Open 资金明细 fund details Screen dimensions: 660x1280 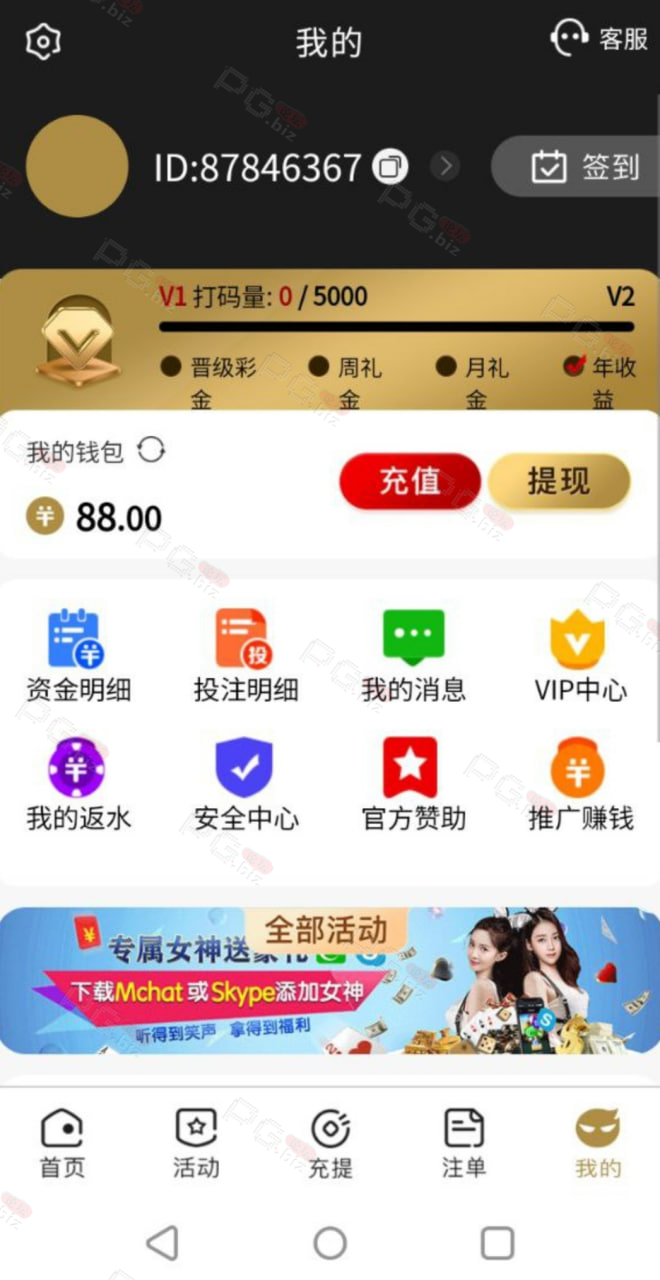[x=78, y=655]
